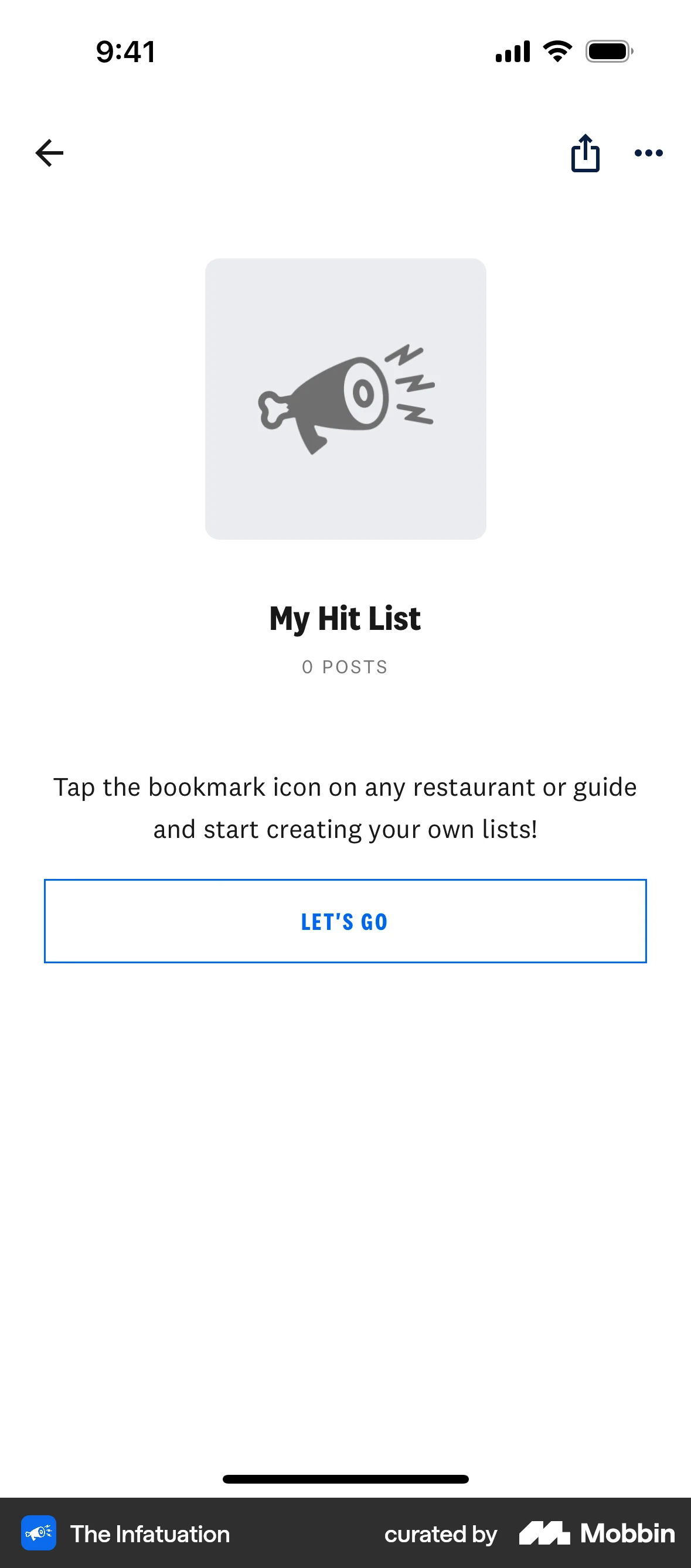Tap the megaphone placeholder image
Screen dimensions: 691x1568
coord(345,398)
